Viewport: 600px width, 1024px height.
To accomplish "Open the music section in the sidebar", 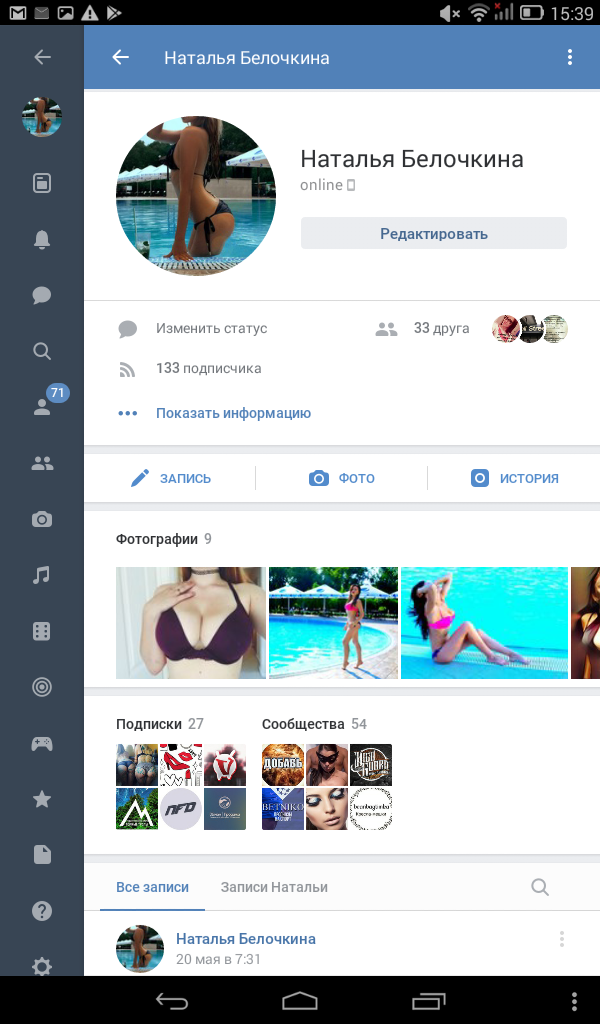I will point(42,575).
